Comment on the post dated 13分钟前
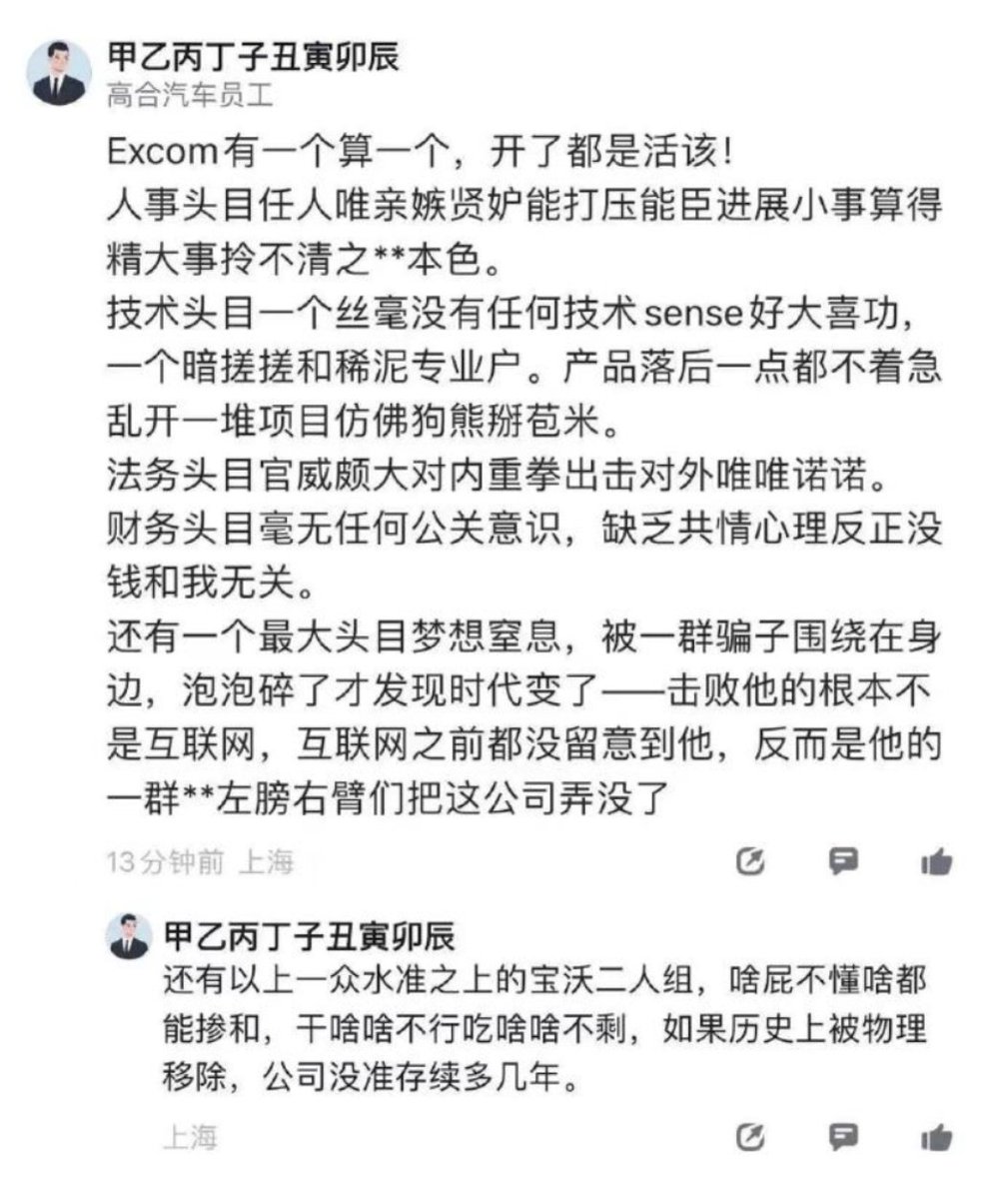 click(843, 860)
